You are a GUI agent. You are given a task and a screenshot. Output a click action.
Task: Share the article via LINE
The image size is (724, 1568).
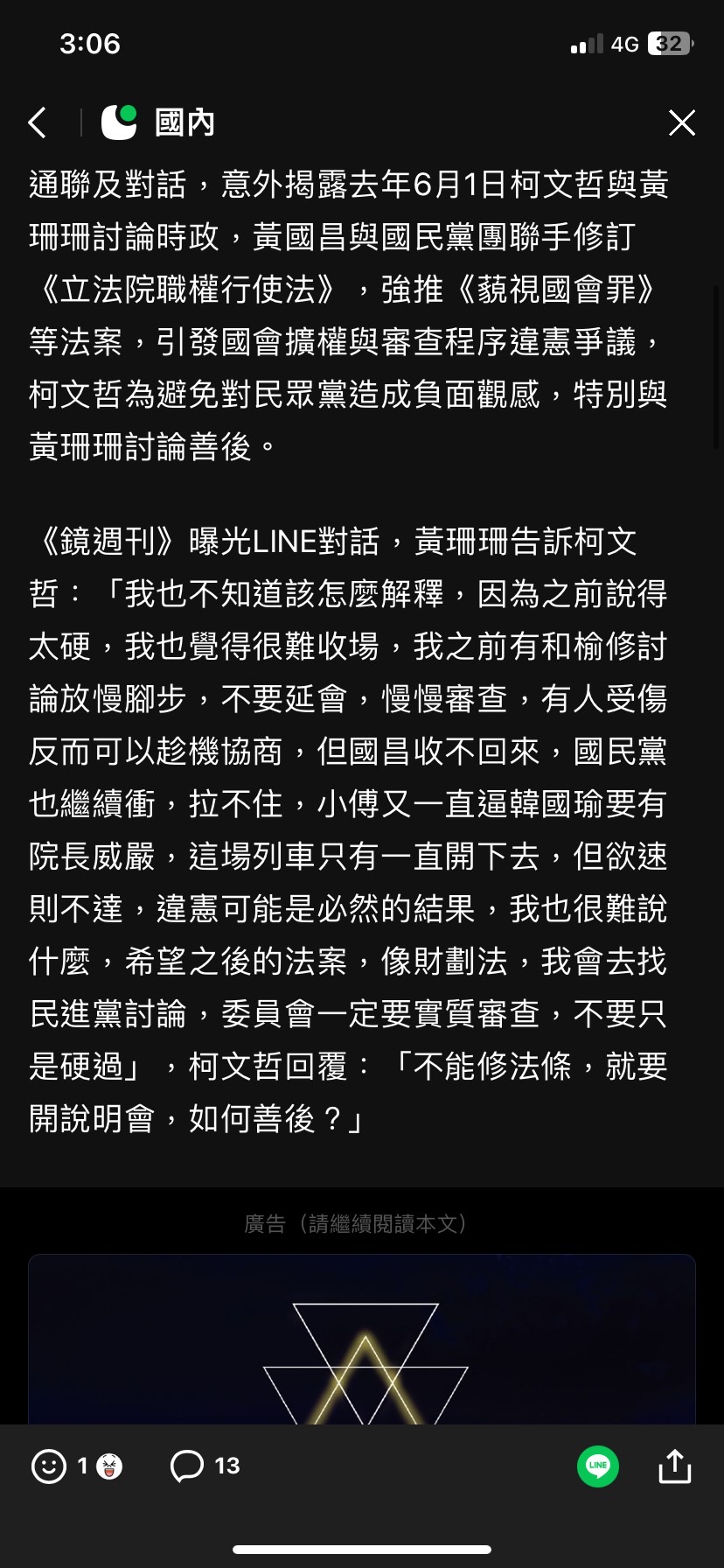coord(598,1466)
